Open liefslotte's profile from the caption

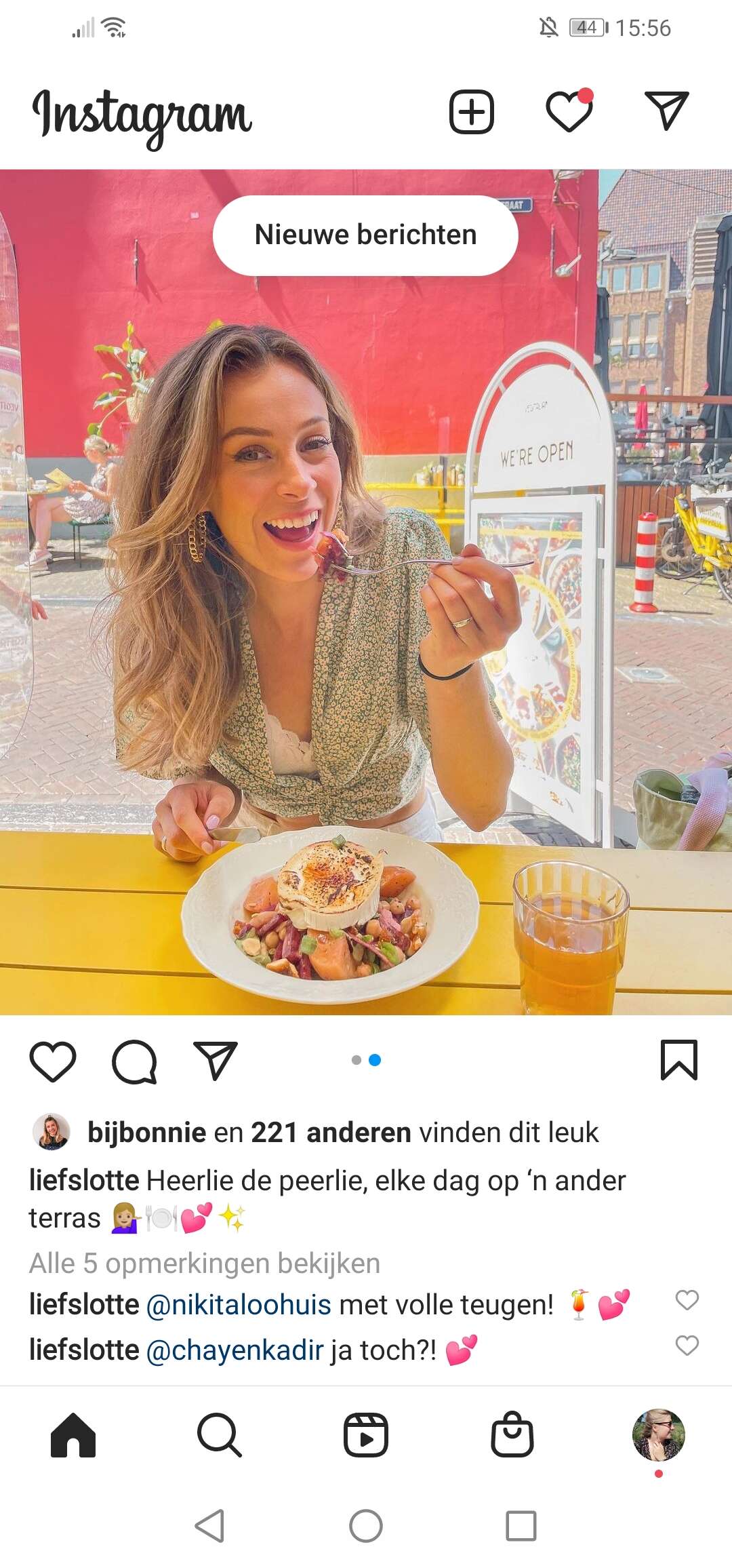pyautogui.click(x=84, y=1181)
